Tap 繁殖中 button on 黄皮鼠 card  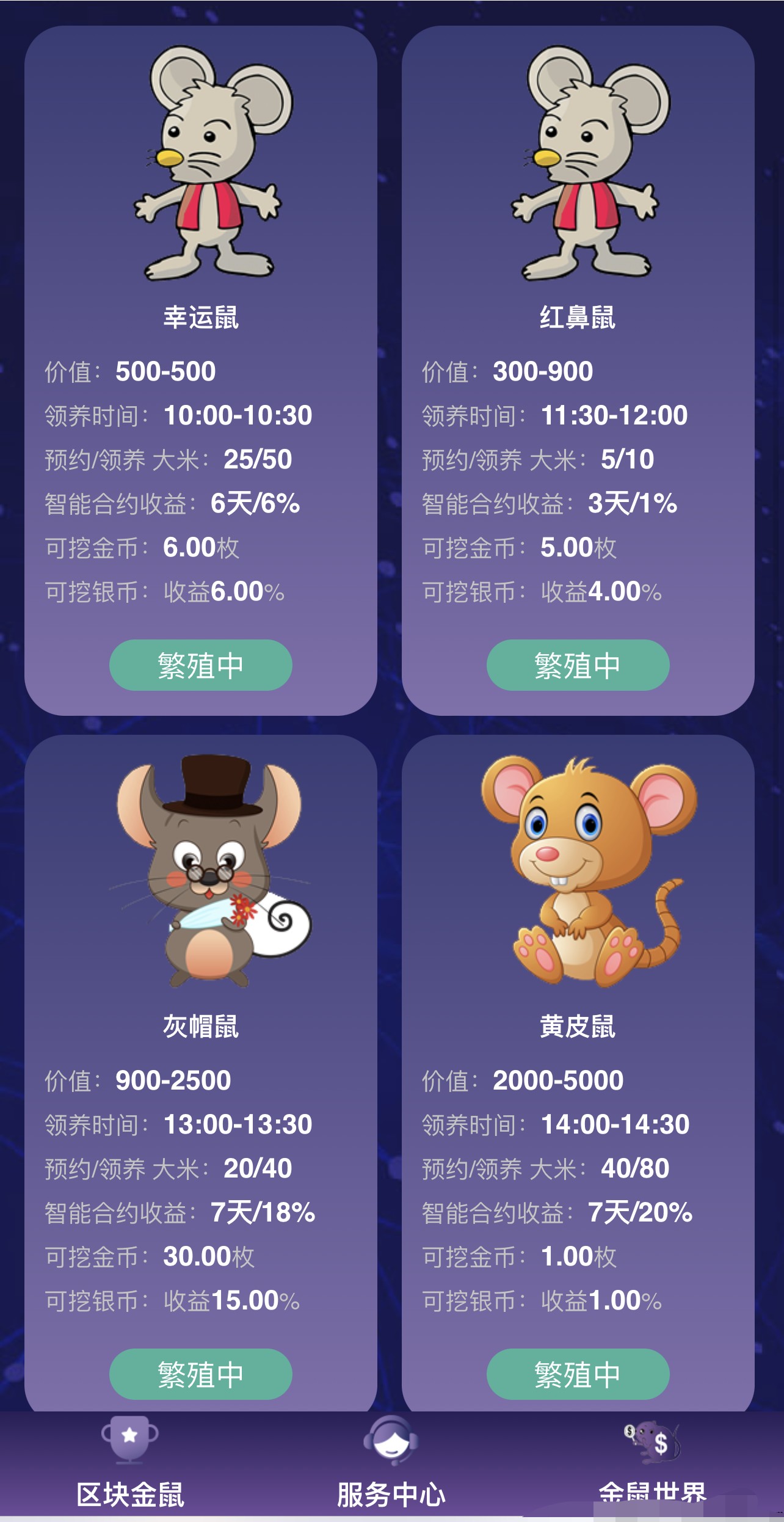(x=578, y=1374)
